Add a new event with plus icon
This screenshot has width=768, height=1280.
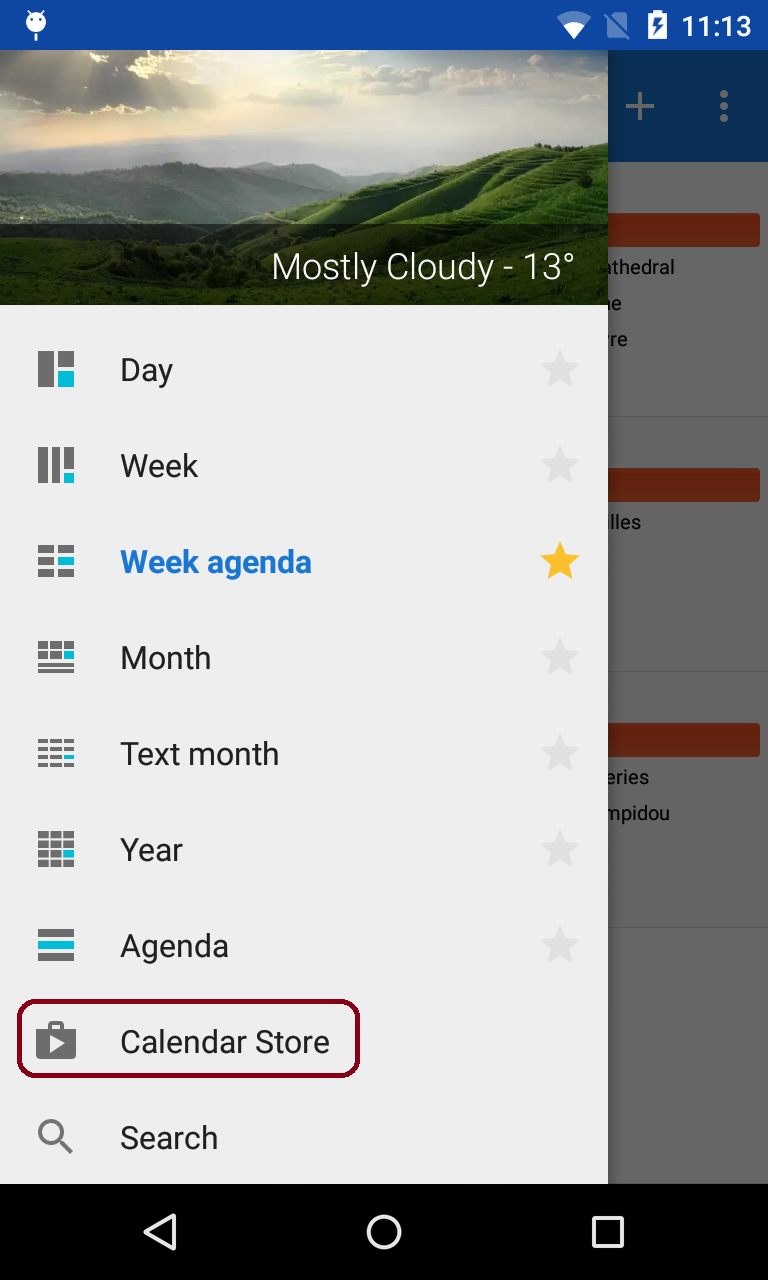tap(640, 106)
